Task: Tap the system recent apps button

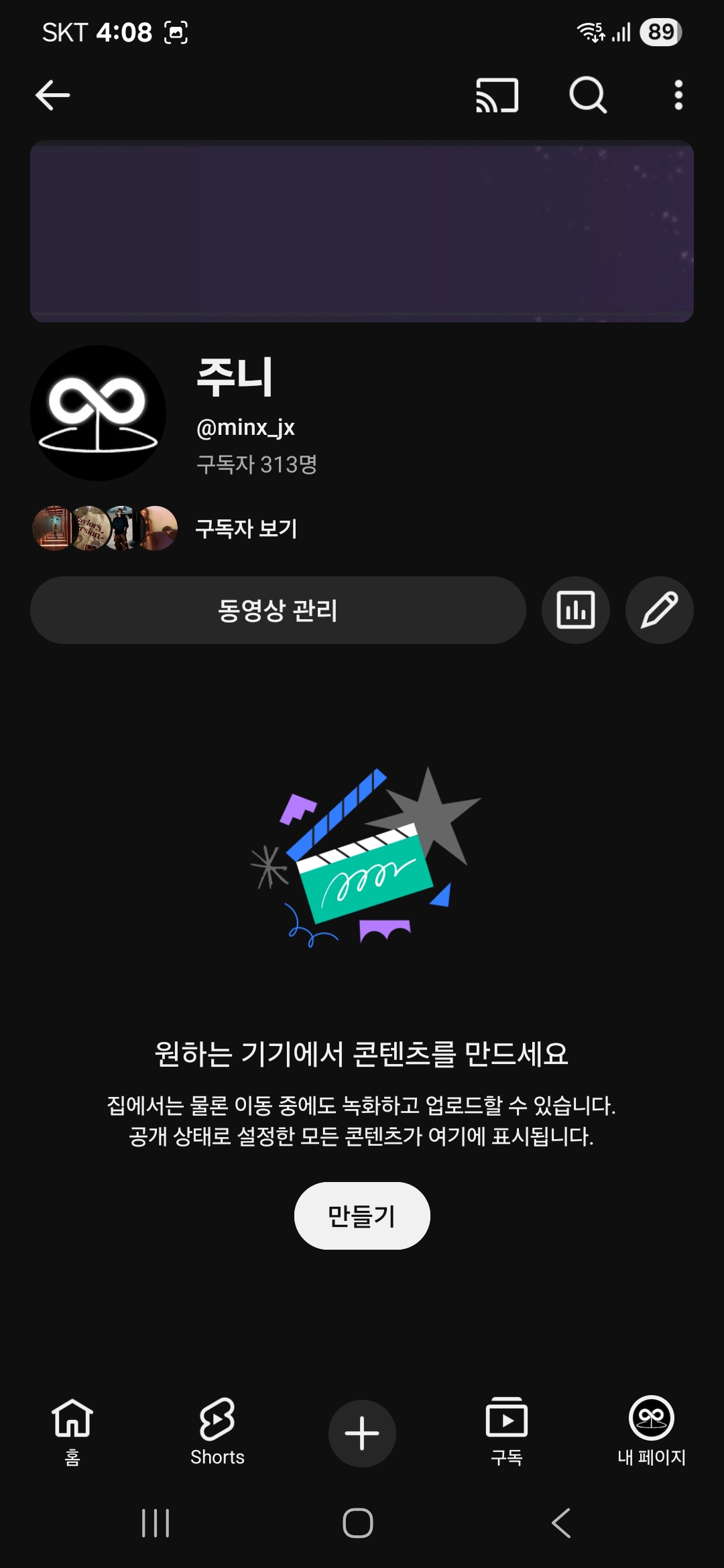Action: [156, 1523]
